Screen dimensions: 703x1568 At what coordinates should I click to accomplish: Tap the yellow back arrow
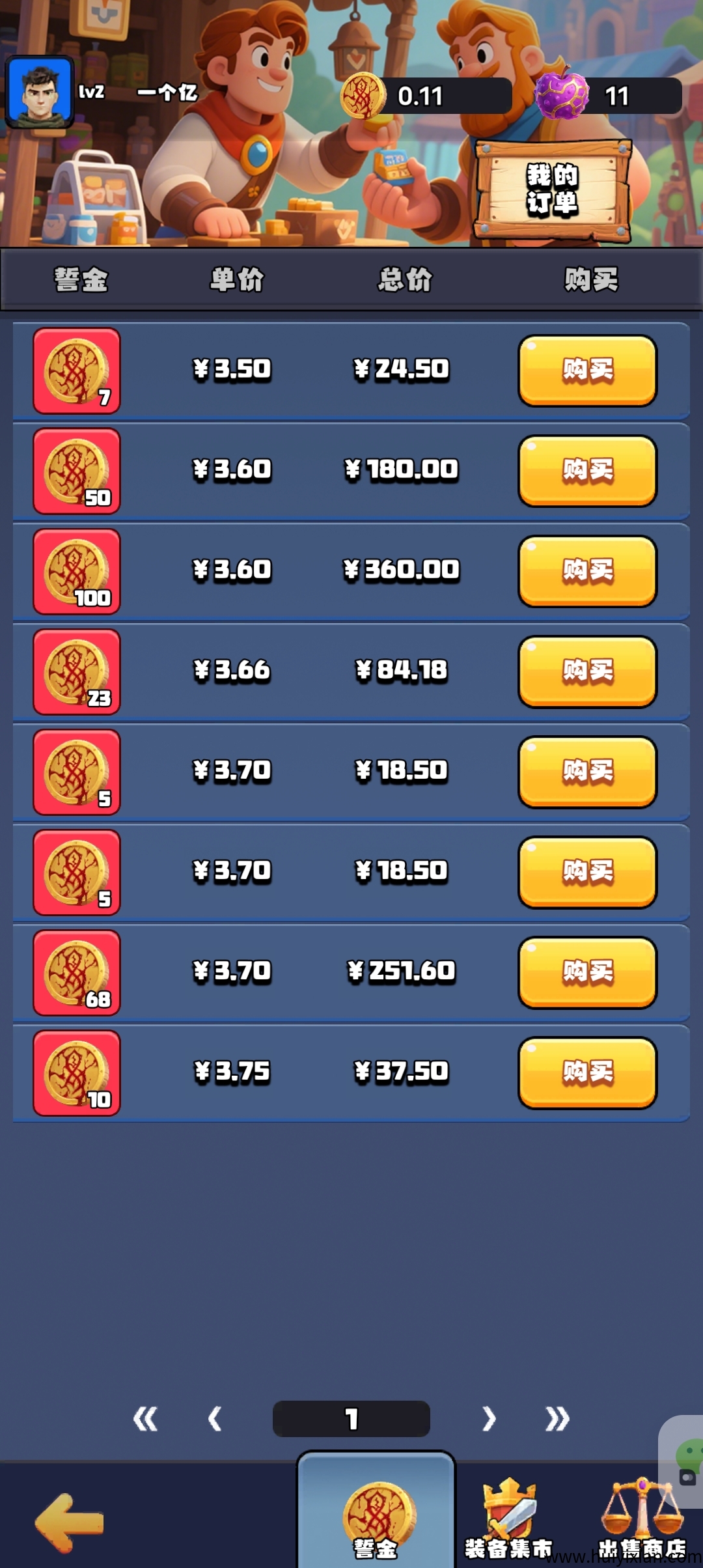(69, 1522)
